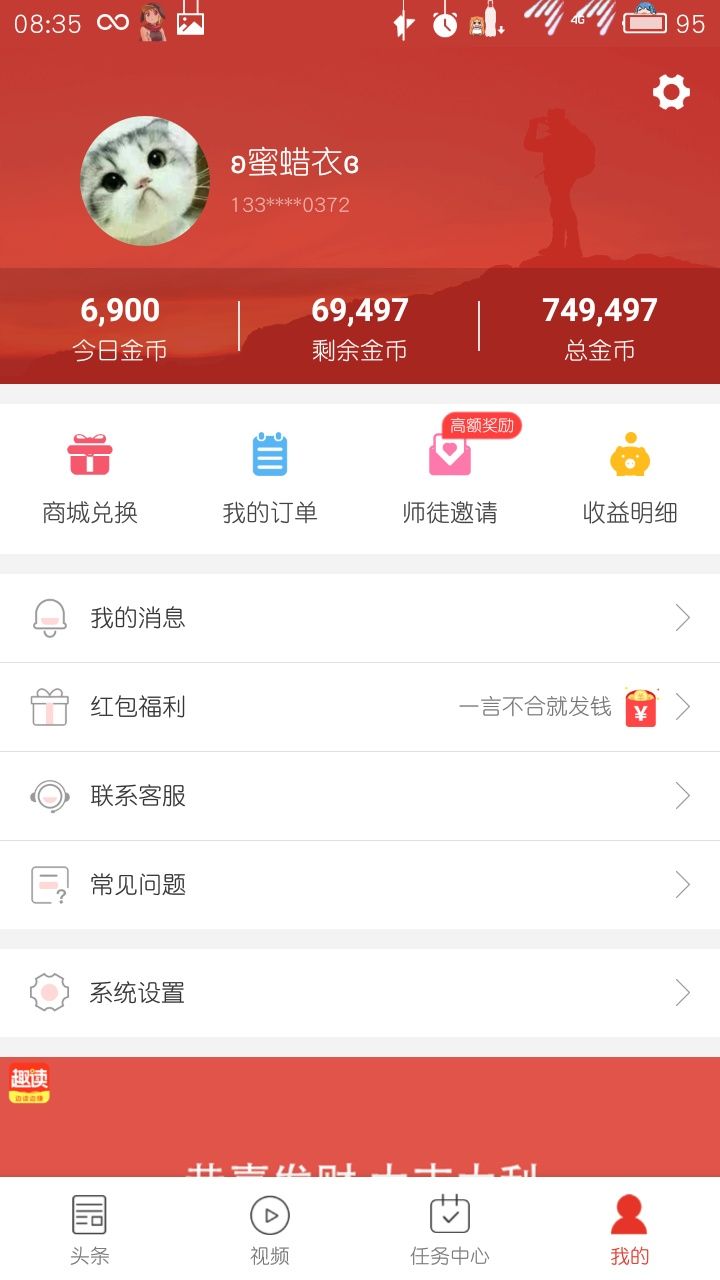Open 商城兑换 mall exchange

click(90, 480)
